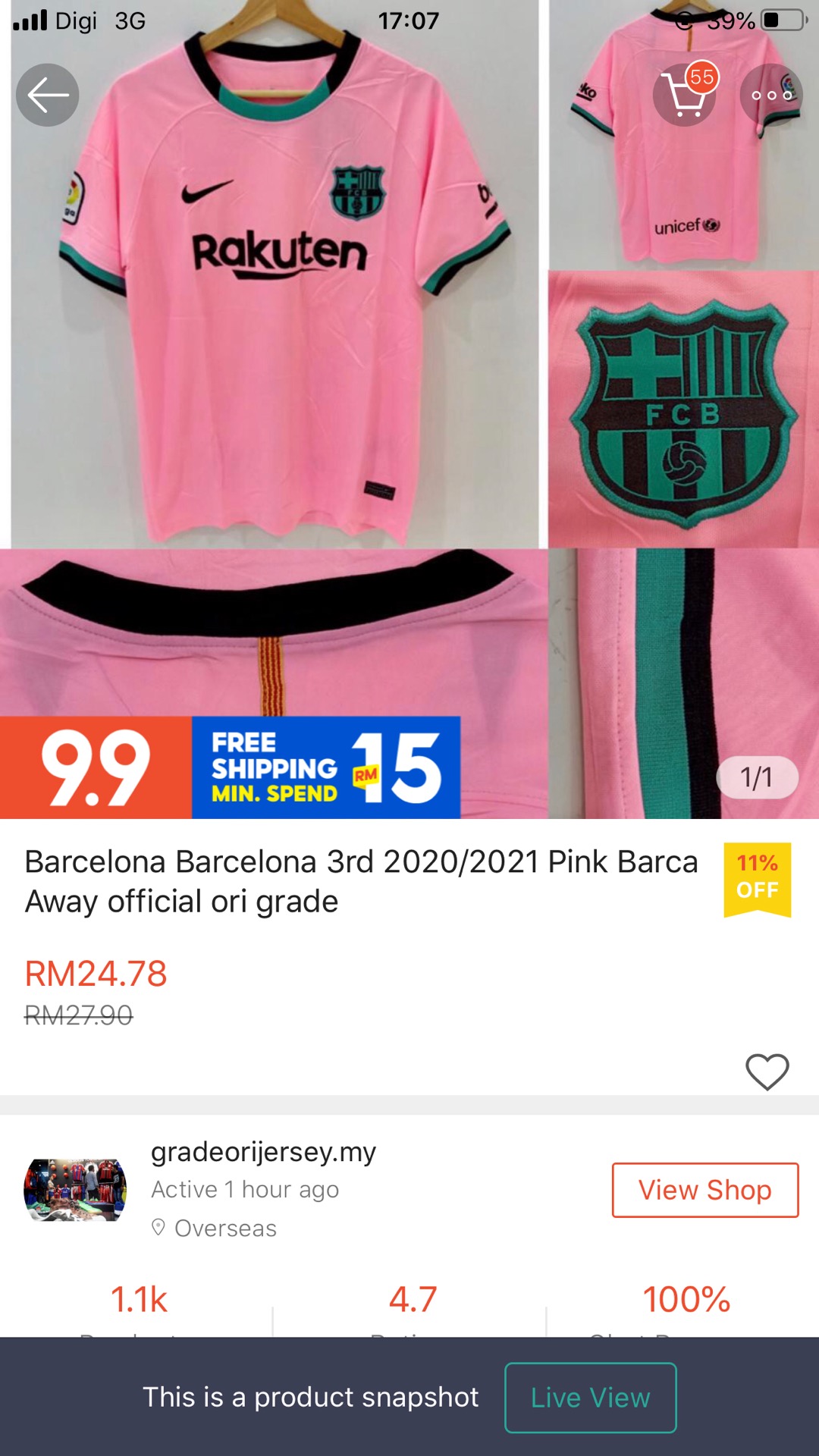
Task: Switch to Live View
Action: click(x=590, y=1398)
